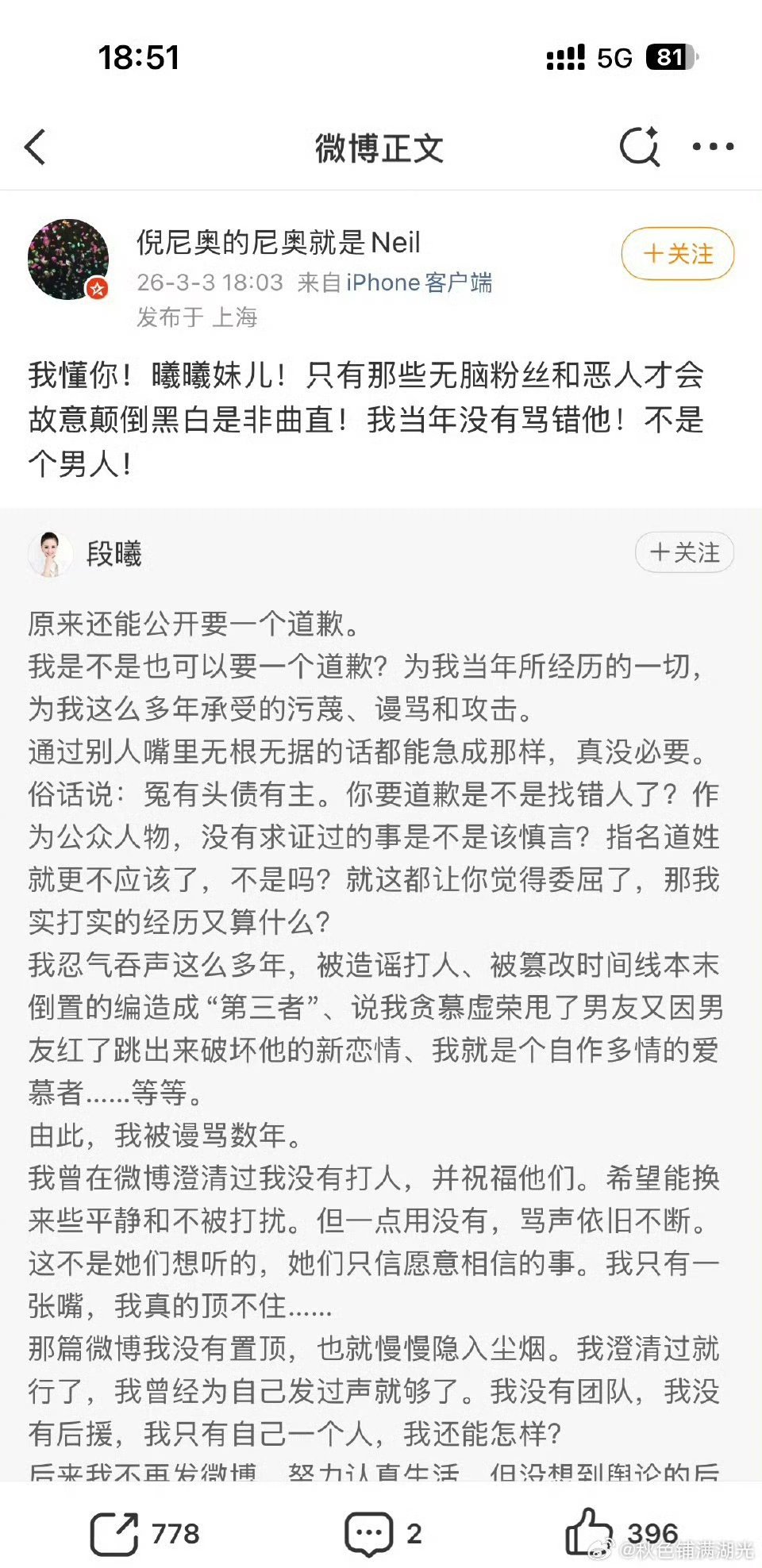Open username 倪尼奥的尼奥就是 Neil
This screenshot has height=1568, width=762.
[x=277, y=244]
